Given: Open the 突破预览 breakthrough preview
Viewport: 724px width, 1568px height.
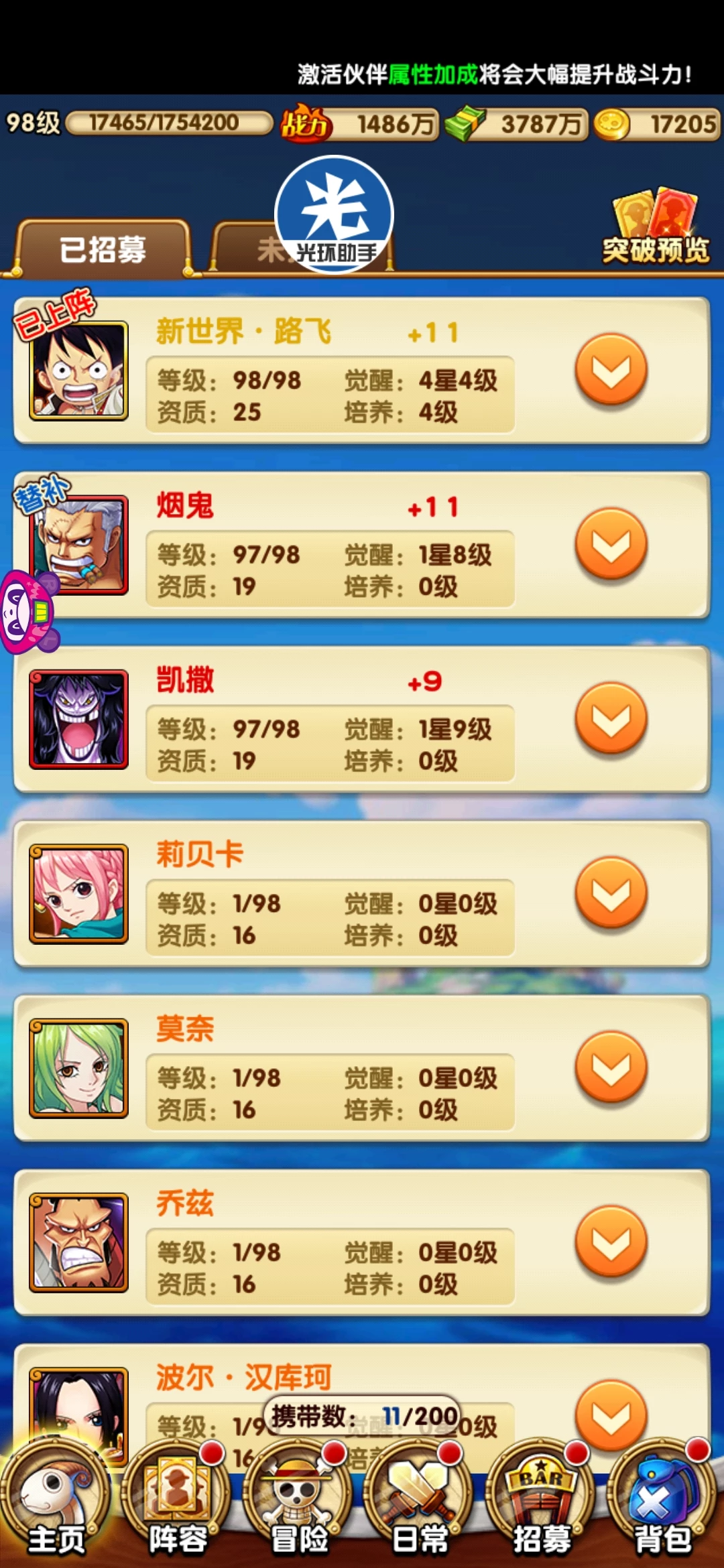Looking at the screenshot, I should 656,229.
